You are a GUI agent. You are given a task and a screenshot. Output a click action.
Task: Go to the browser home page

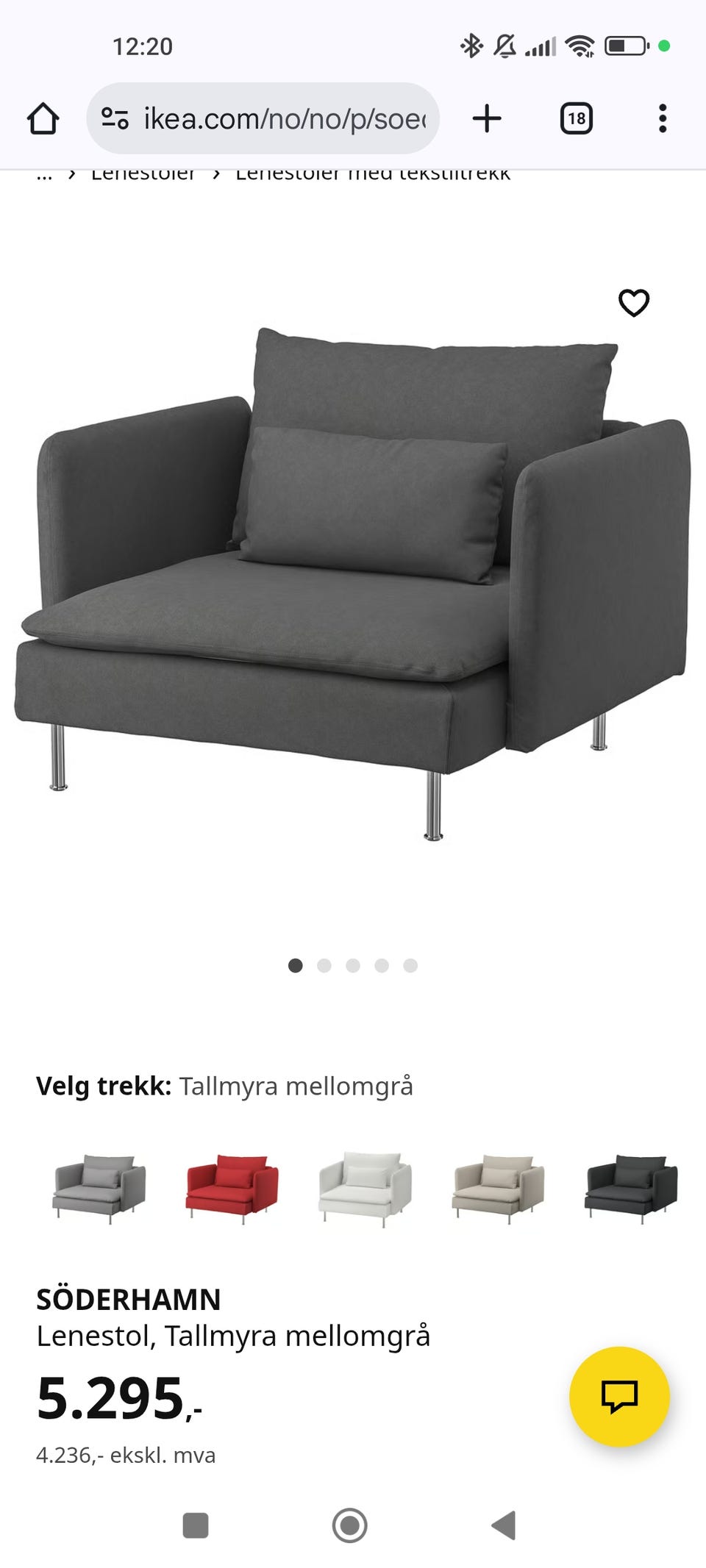[43, 118]
